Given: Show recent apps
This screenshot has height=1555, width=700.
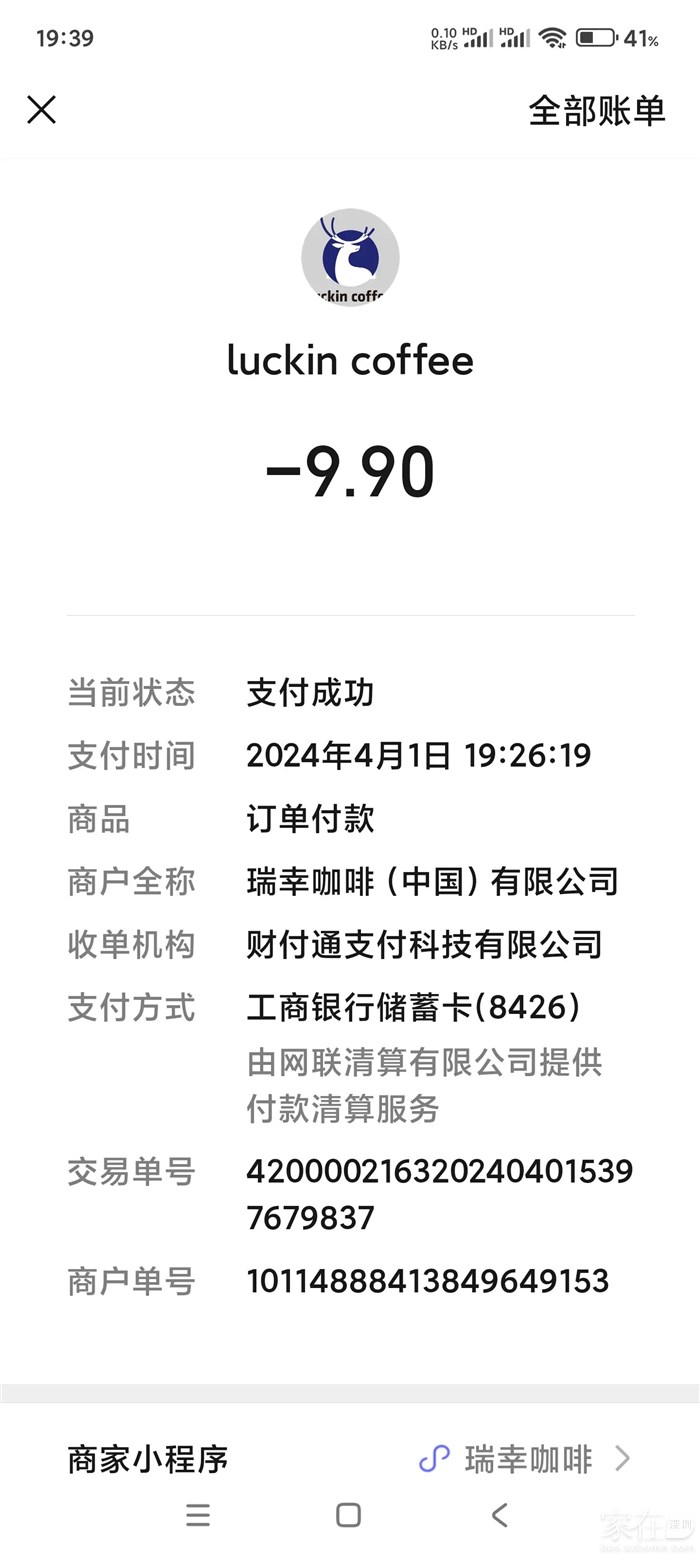Looking at the screenshot, I should 198,1515.
